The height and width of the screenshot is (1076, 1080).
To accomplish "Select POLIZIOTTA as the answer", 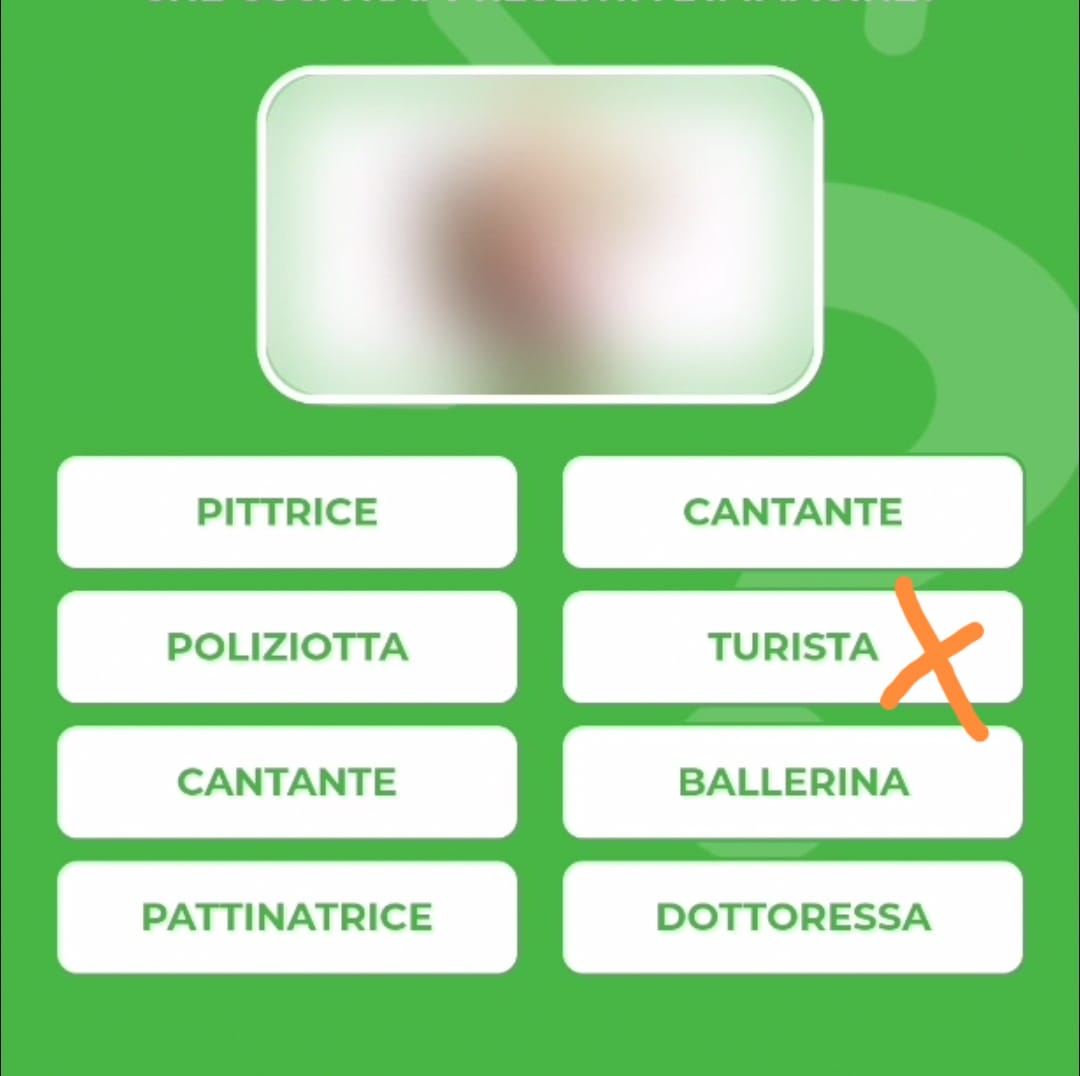I will 287,647.
